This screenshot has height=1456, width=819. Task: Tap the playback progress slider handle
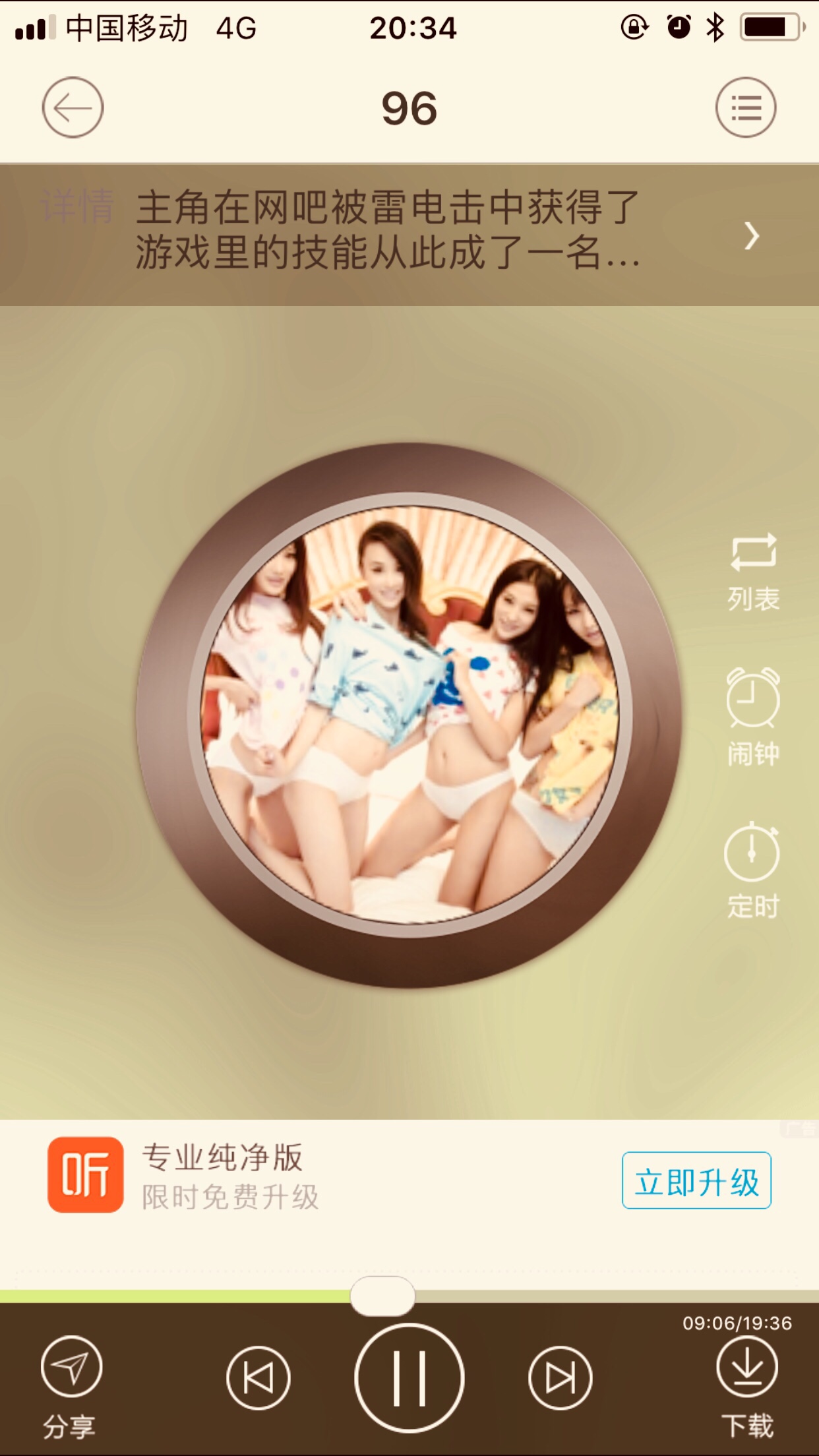click(382, 1296)
